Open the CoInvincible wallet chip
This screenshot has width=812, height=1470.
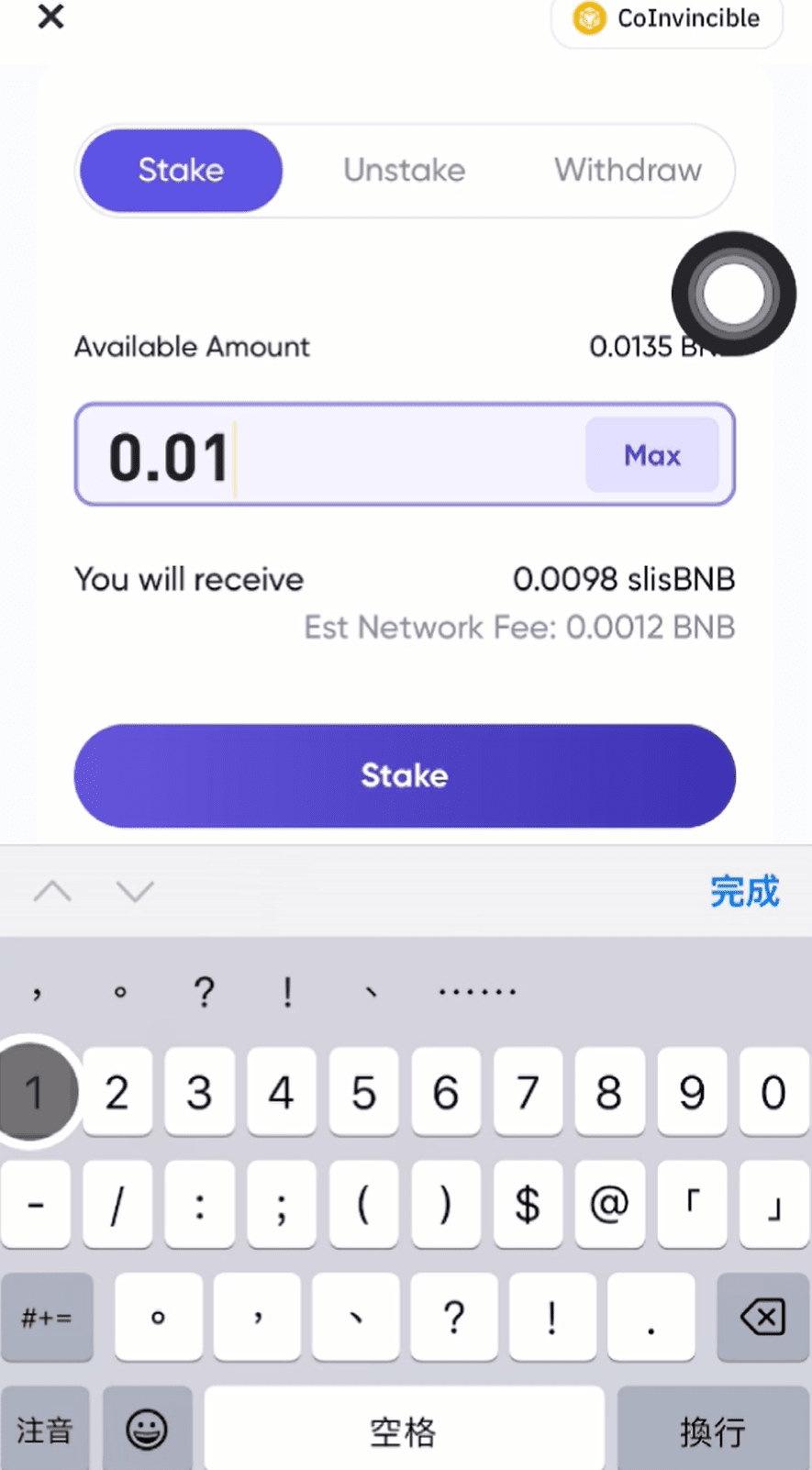click(667, 18)
